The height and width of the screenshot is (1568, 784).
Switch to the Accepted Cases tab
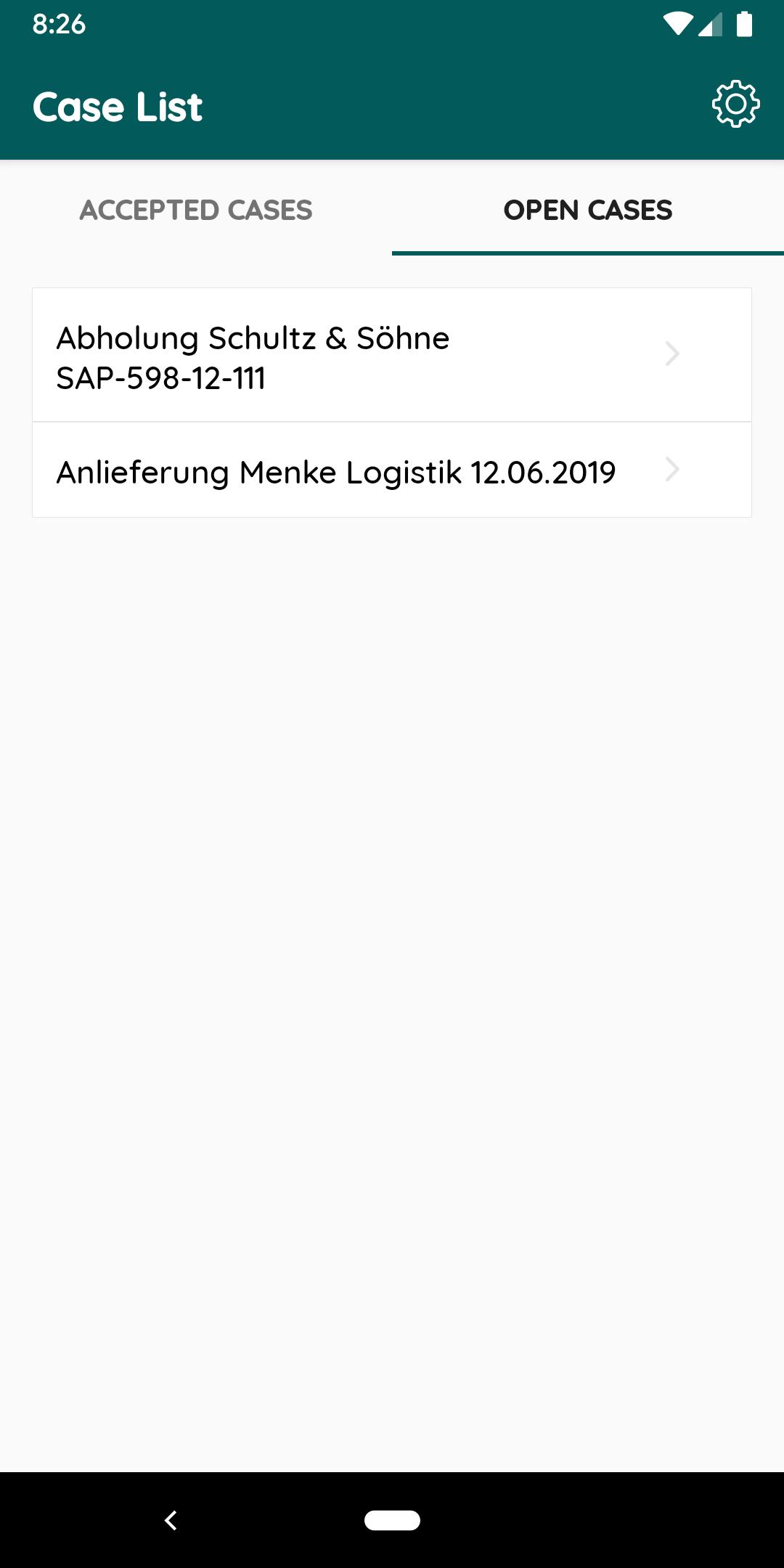click(196, 211)
